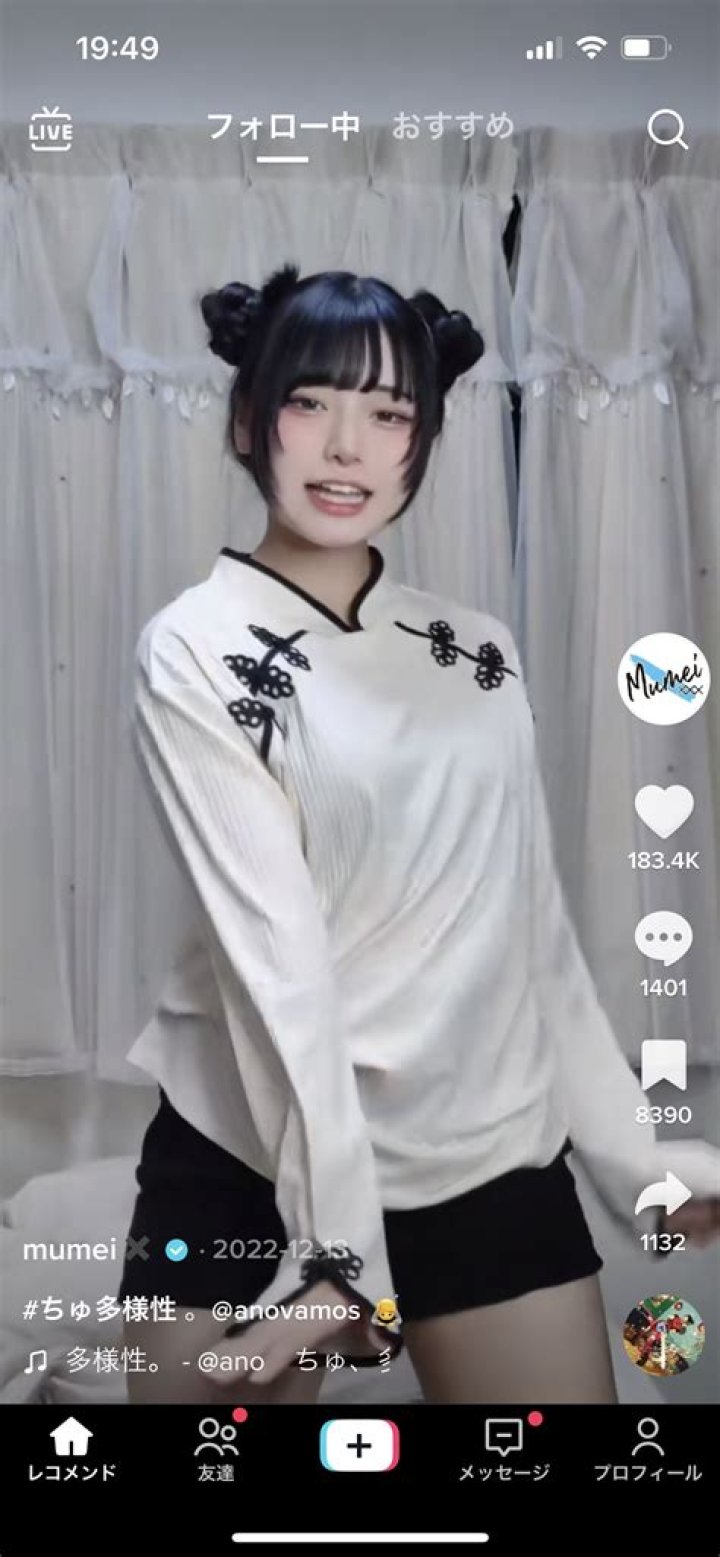
Task: Go to the プロフィール tab
Action: 647,1450
